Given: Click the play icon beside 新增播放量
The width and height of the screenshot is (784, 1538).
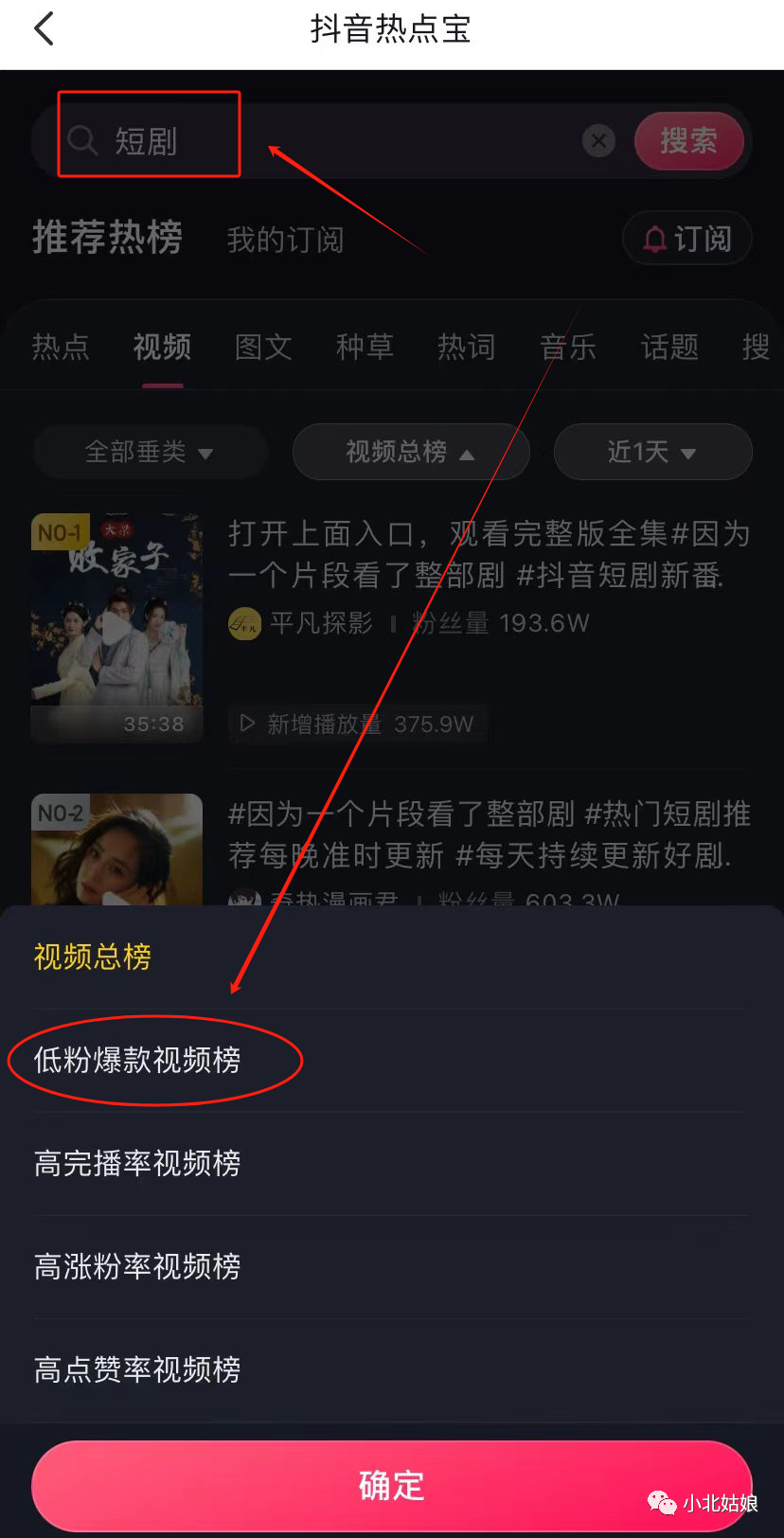Looking at the screenshot, I should pos(247,725).
